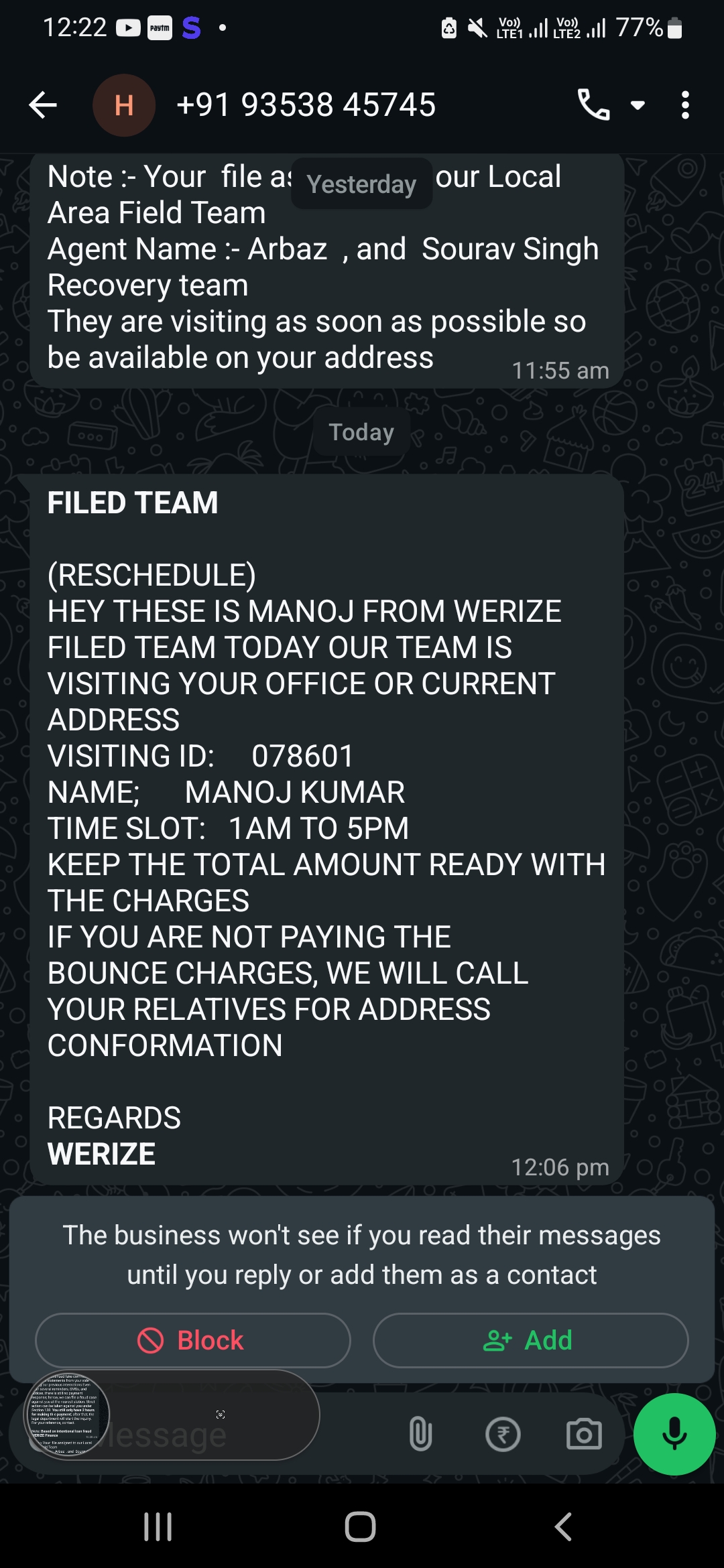Record a voice message with the microphone
This screenshot has height=1568, width=724.
(674, 1435)
